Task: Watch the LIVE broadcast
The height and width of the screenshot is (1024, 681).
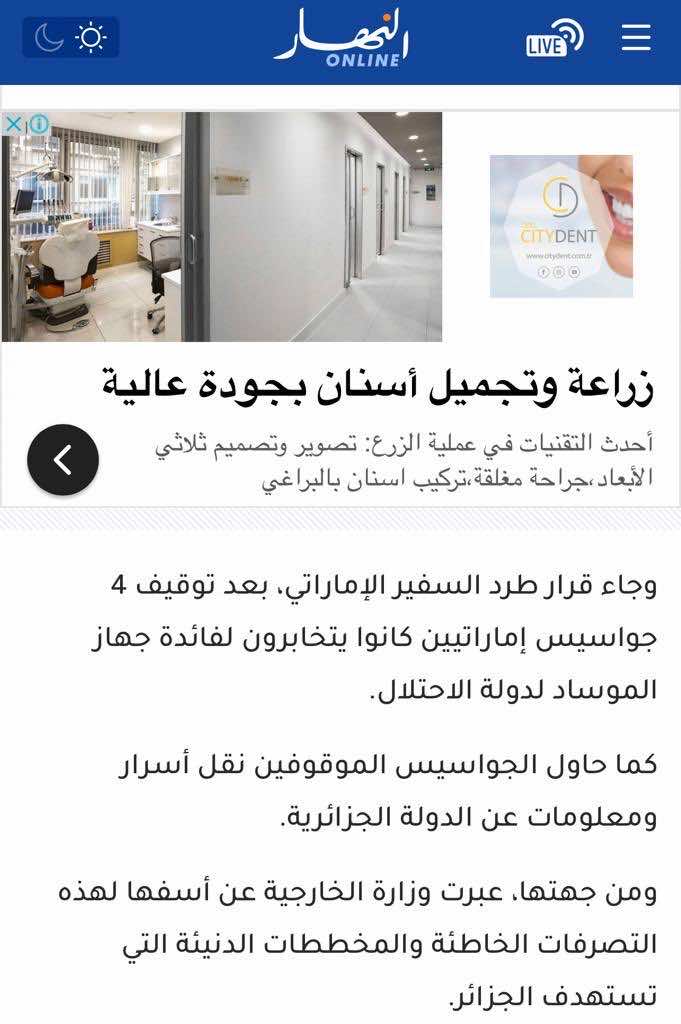Action: tap(555, 40)
